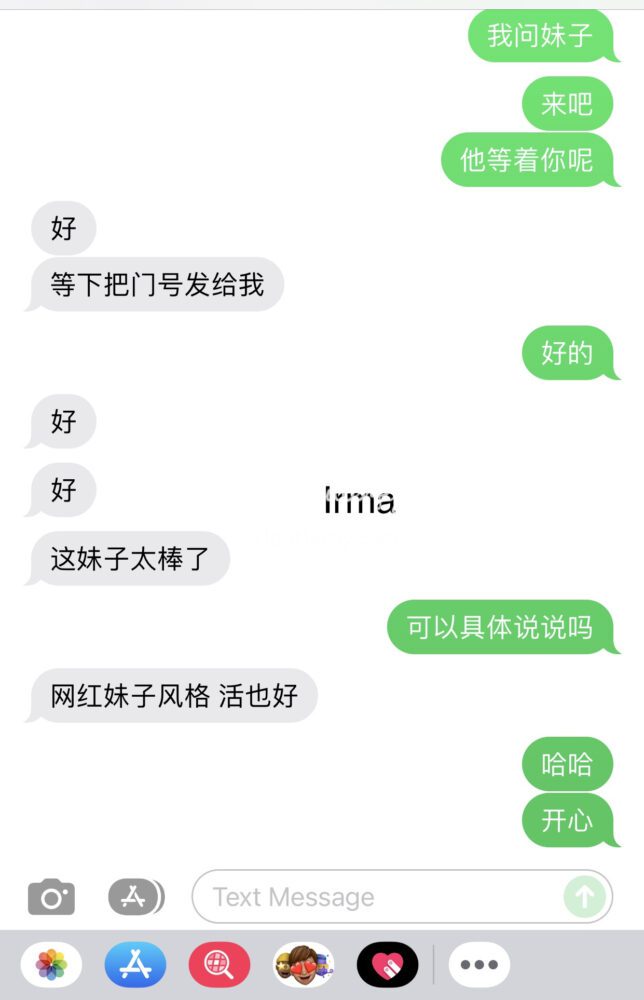The width and height of the screenshot is (644, 1000).
Task: Open the Memoji stickers app
Action: pyautogui.click(x=303, y=965)
